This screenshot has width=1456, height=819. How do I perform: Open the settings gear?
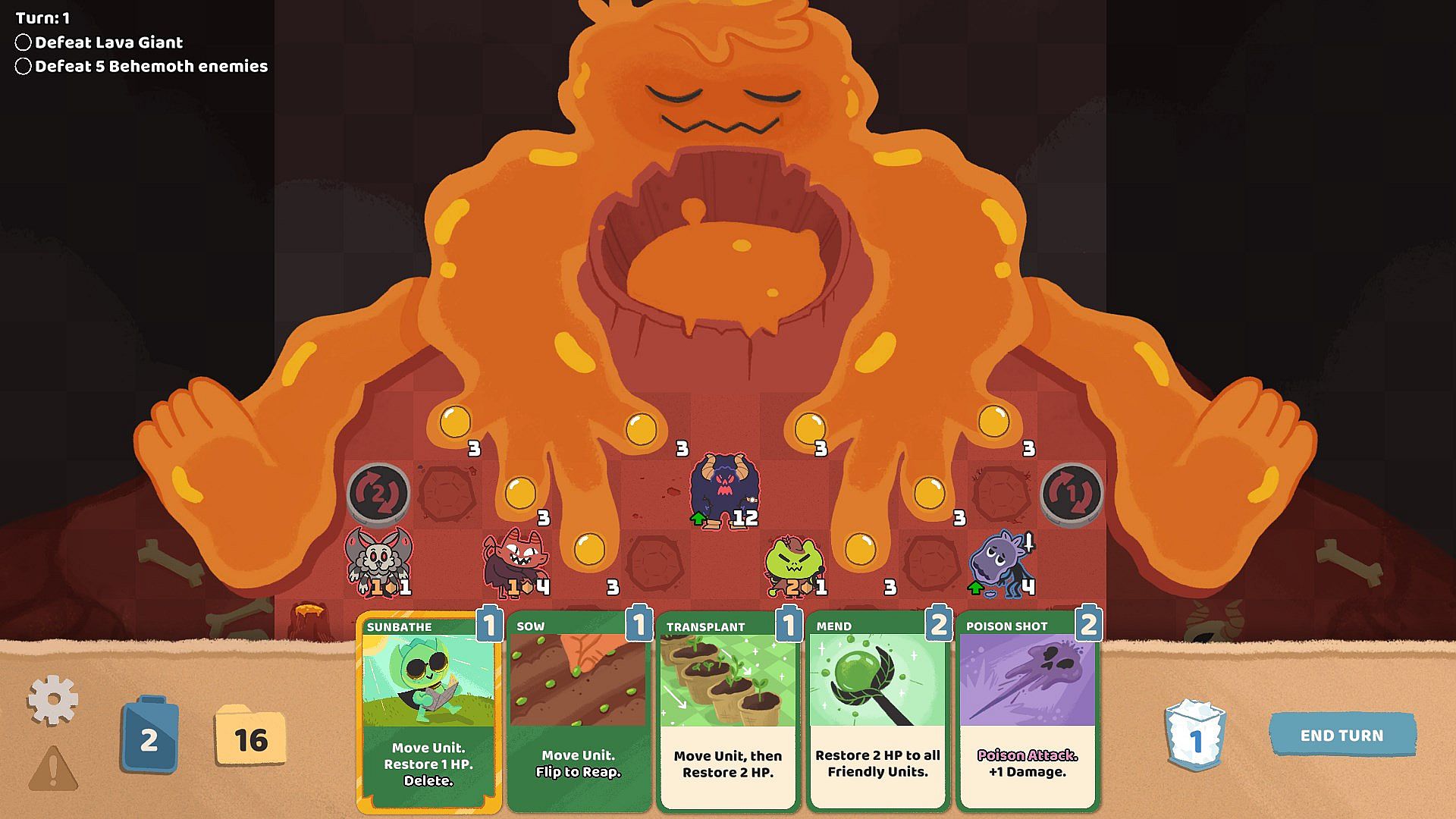coord(52,699)
